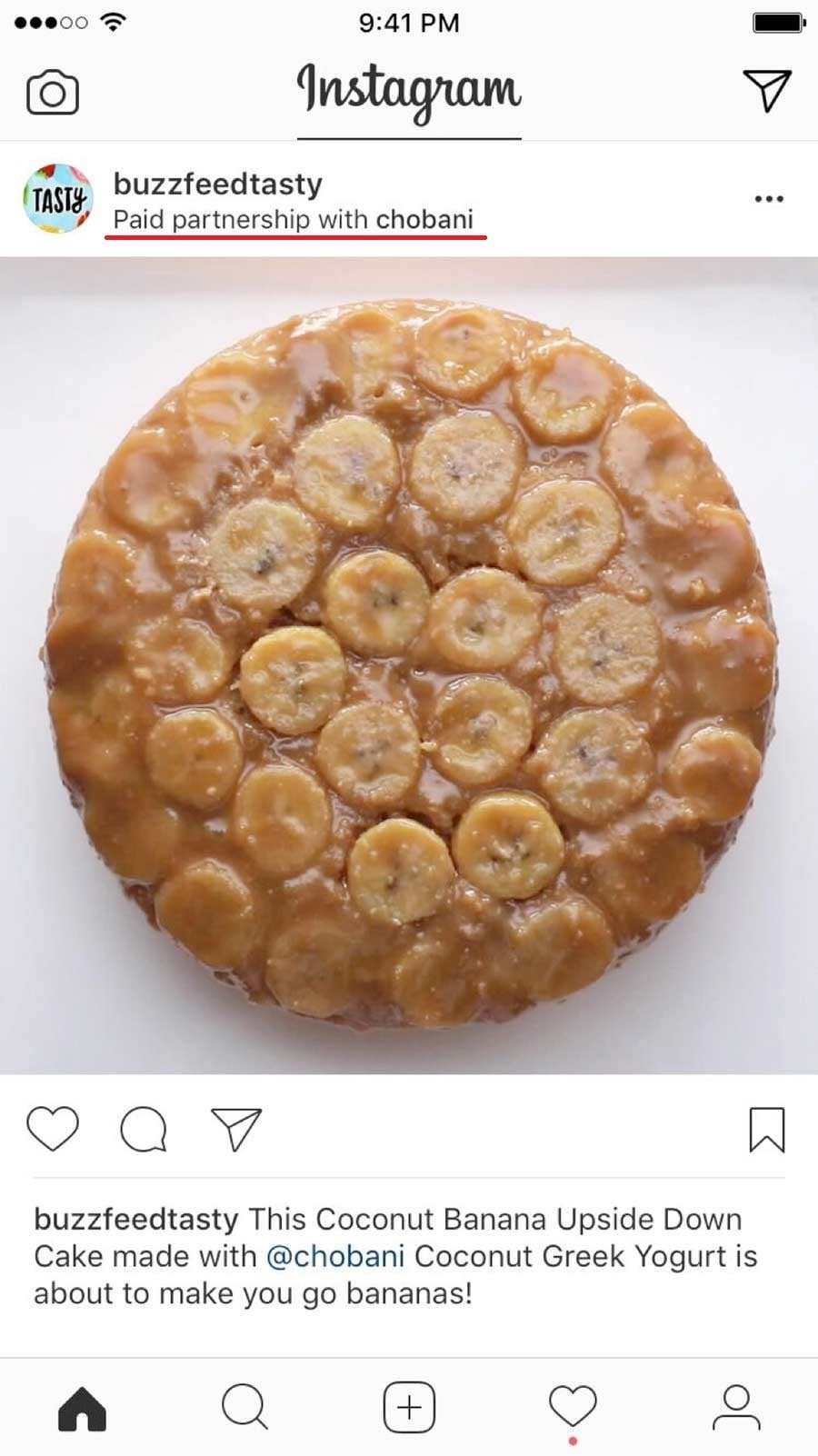
Task: Open the banana cake post image
Action: 409,665
